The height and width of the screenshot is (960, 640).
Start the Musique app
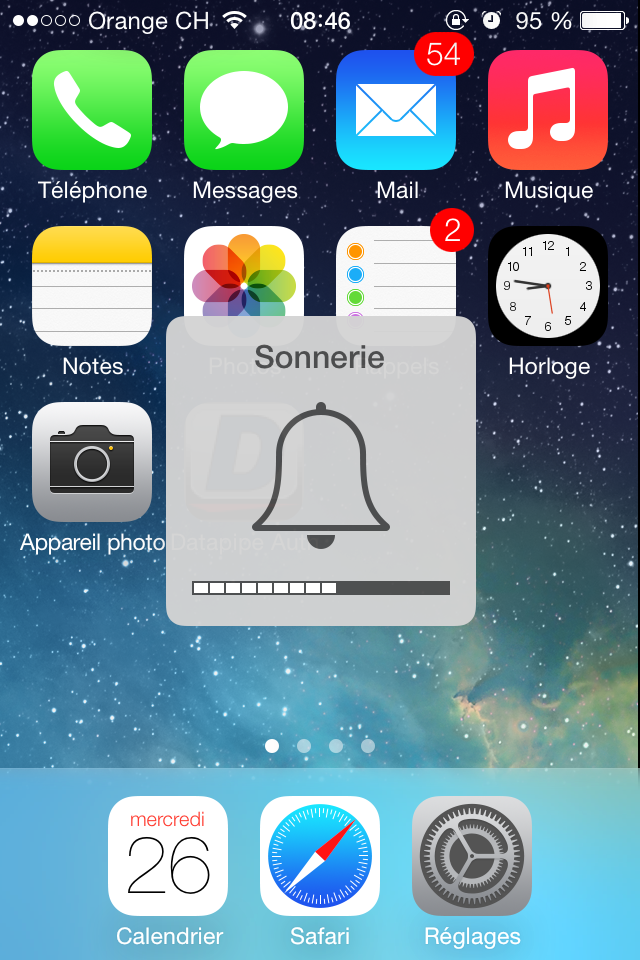pyautogui.click(x=548, y=110)
